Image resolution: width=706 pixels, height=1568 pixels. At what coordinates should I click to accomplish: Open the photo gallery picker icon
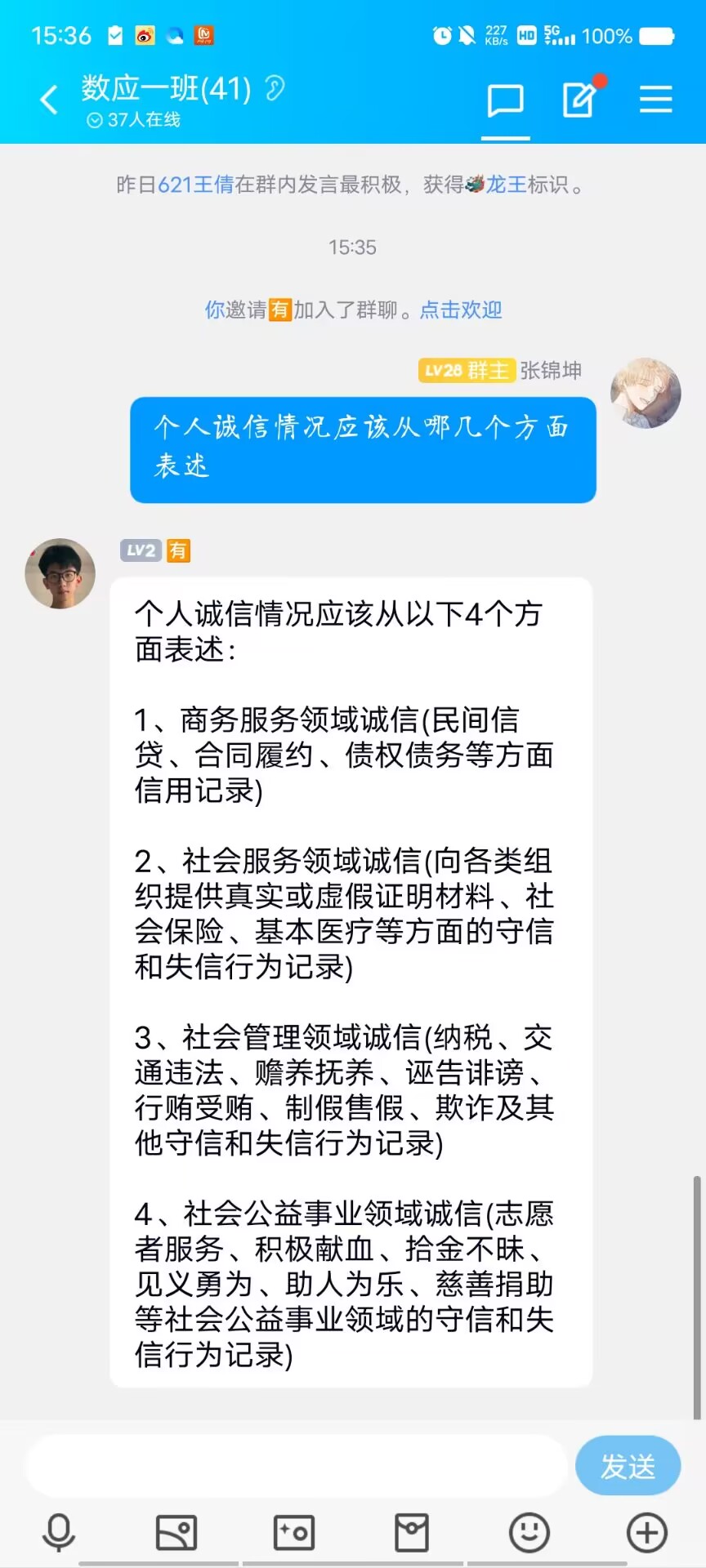pos(176,1532)
